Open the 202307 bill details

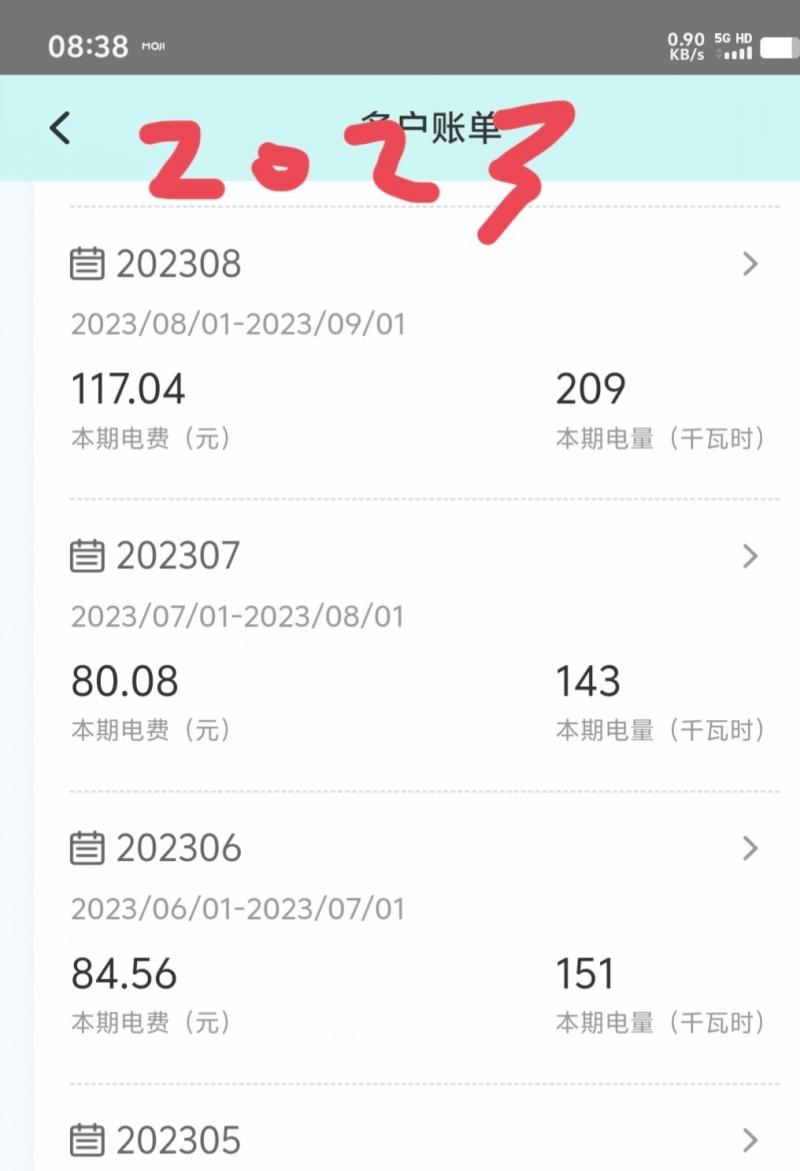[750, 556]
